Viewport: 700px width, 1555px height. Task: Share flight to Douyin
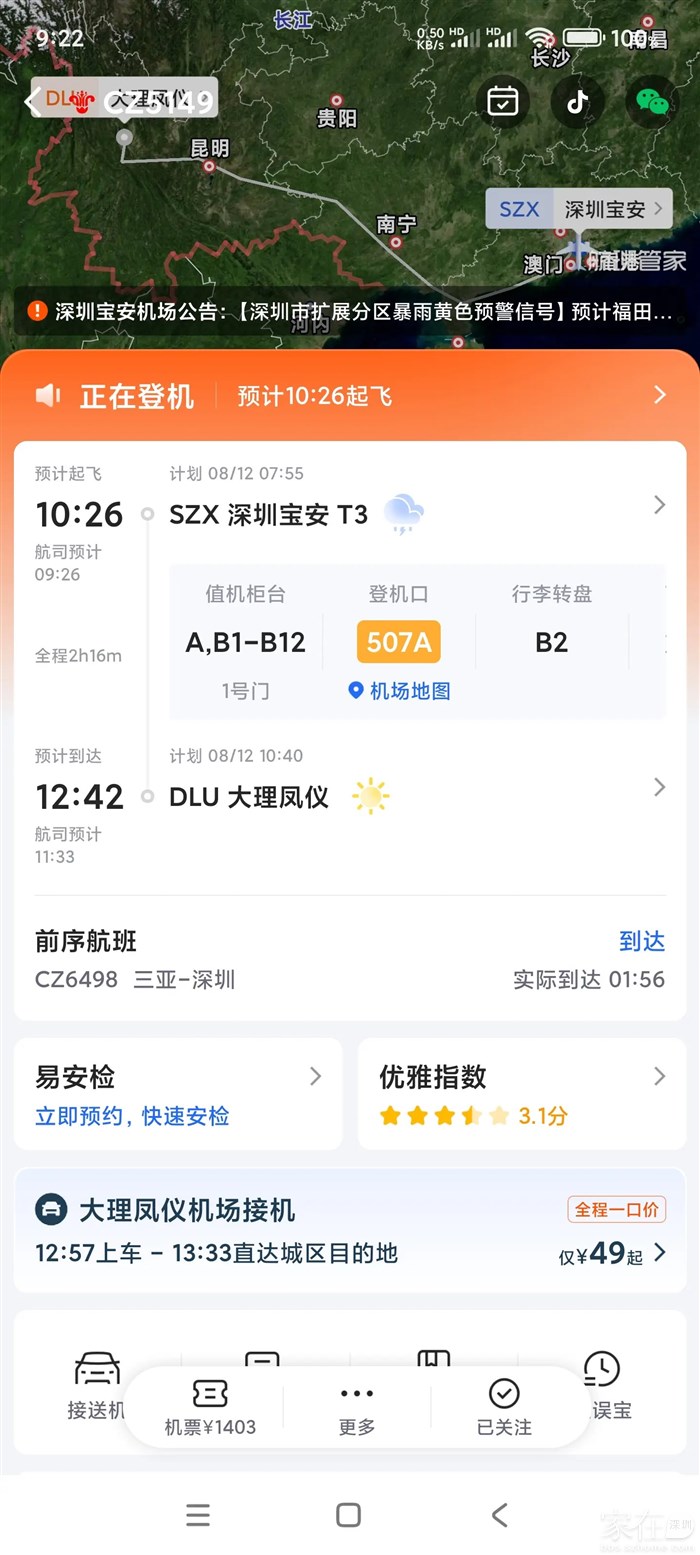[x=577, y=101]
